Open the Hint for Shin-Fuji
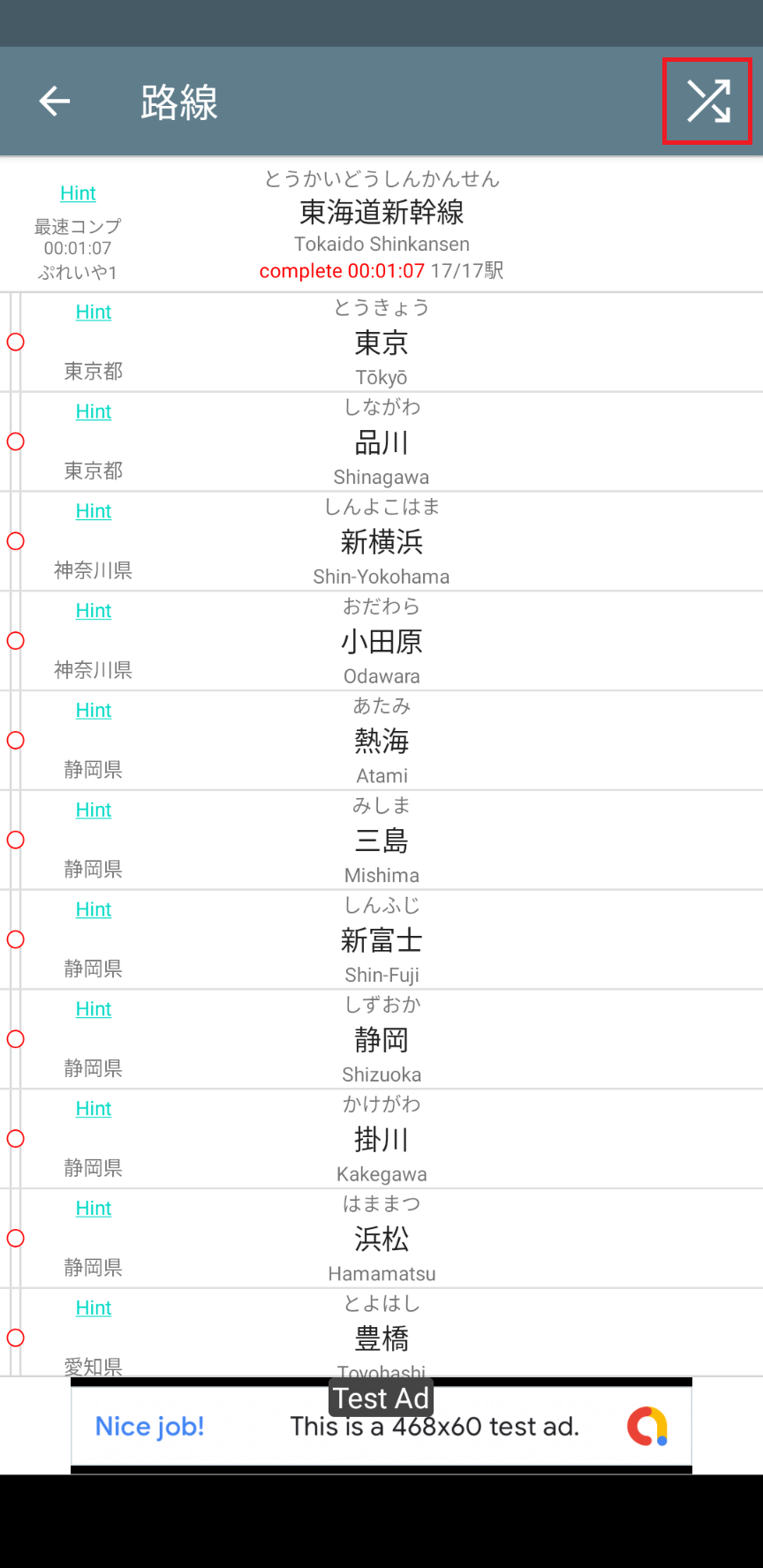 coord(94,909)
